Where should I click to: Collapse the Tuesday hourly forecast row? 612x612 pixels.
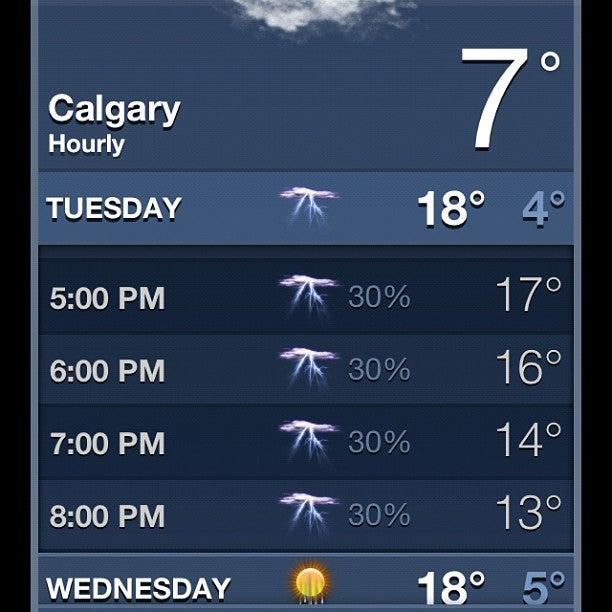point(114,209)
